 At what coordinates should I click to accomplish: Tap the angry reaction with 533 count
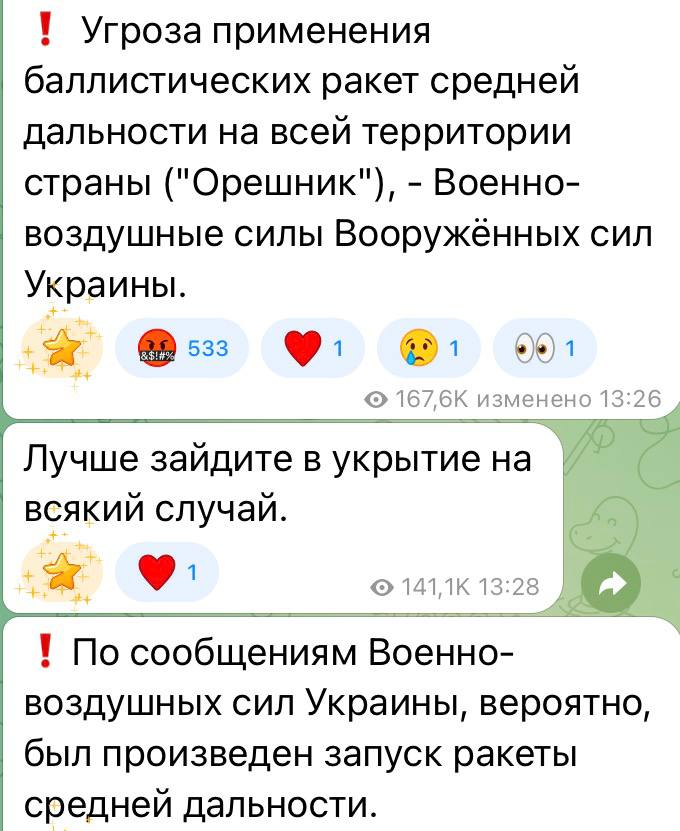(x=184, y=349)
